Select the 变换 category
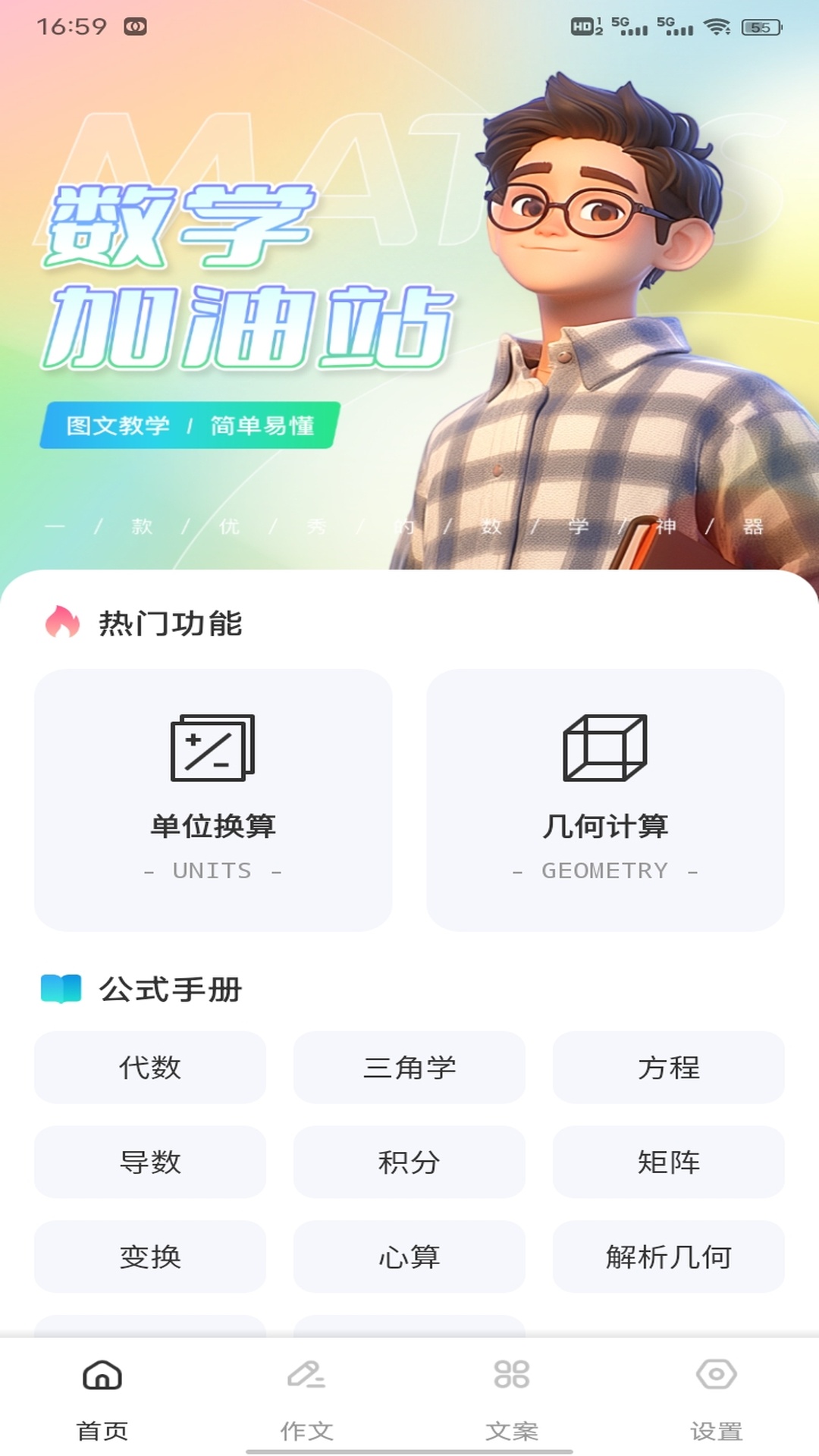Screen dimensions: 819x1456 point(150,1257)
